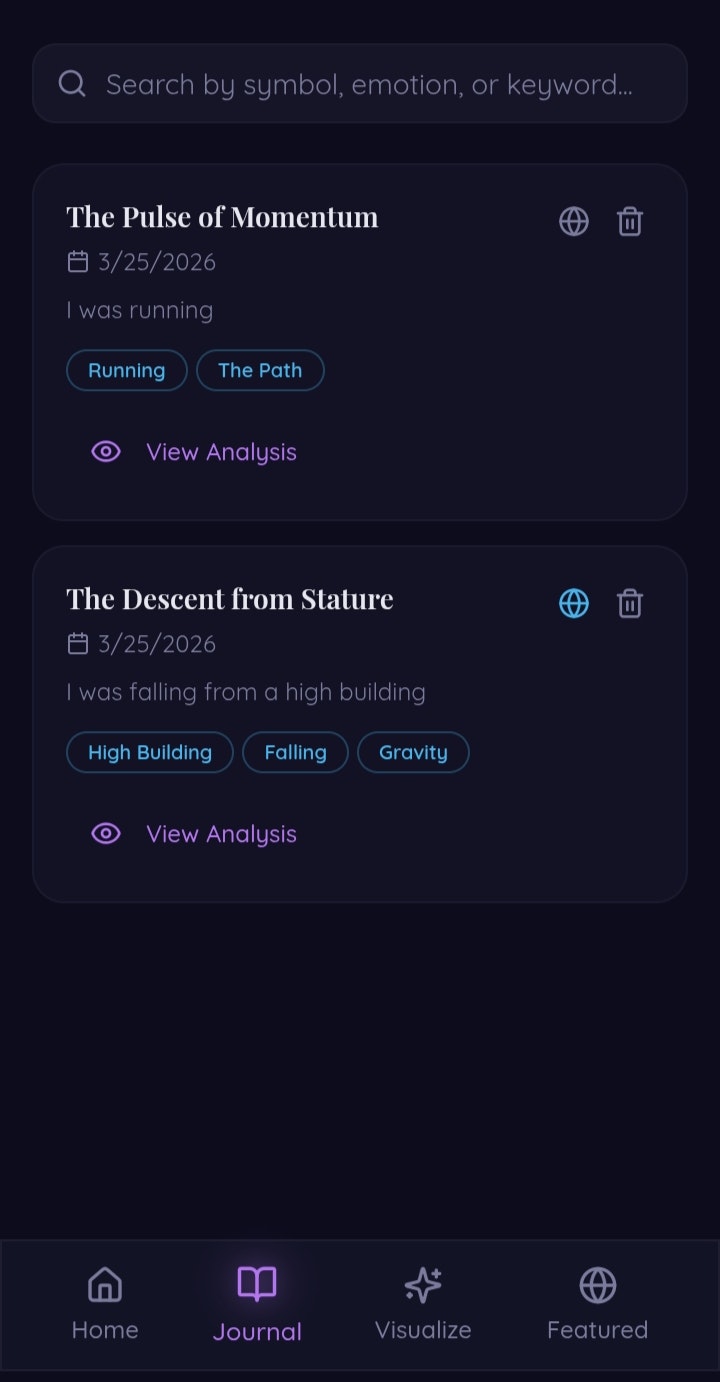Screen dimensions: 720x1382
Task: Open View Analysis for The Descent from Stature
Action: coord(221,833)
